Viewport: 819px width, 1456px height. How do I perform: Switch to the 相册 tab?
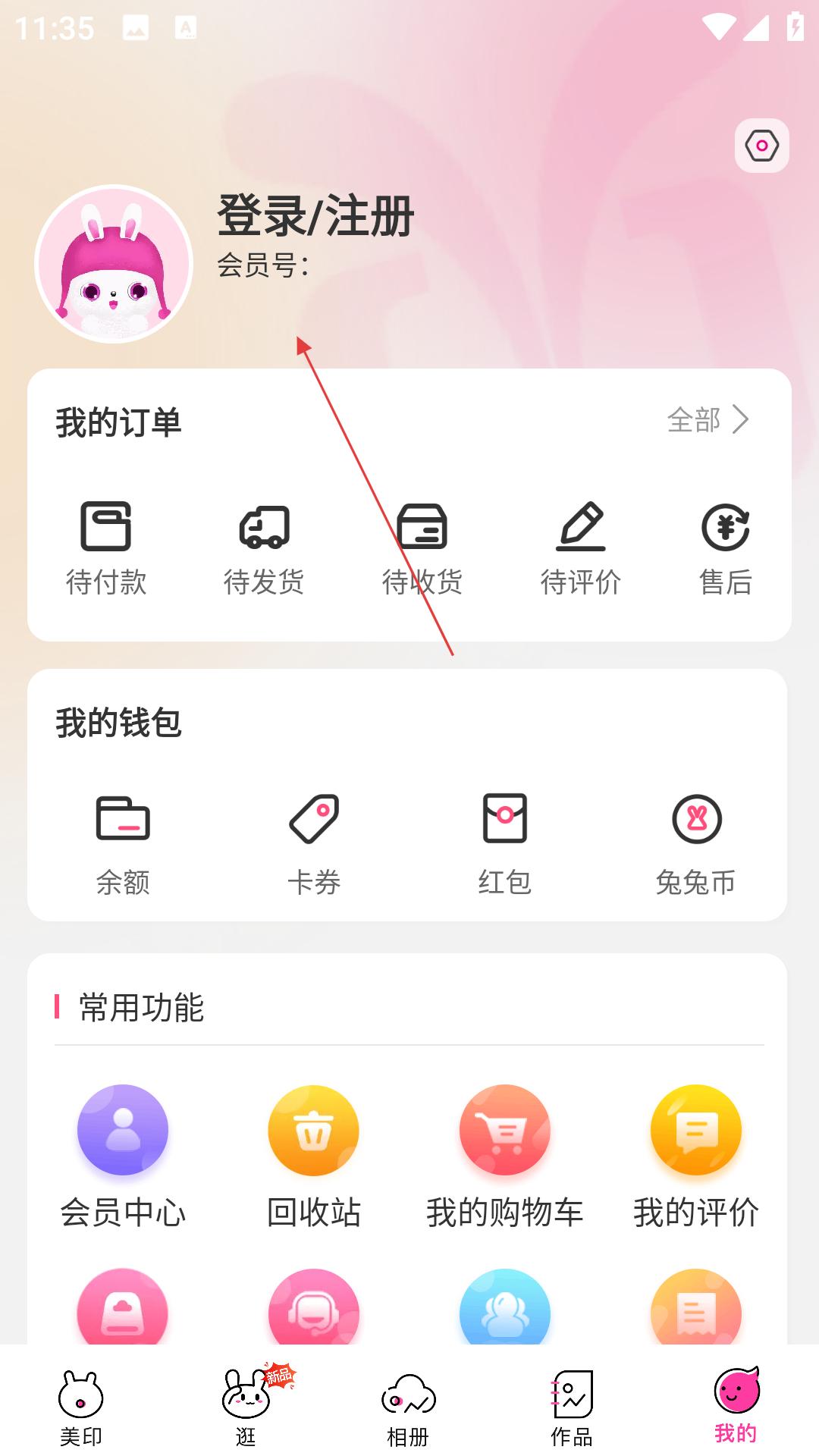[x=409, y=1408]
